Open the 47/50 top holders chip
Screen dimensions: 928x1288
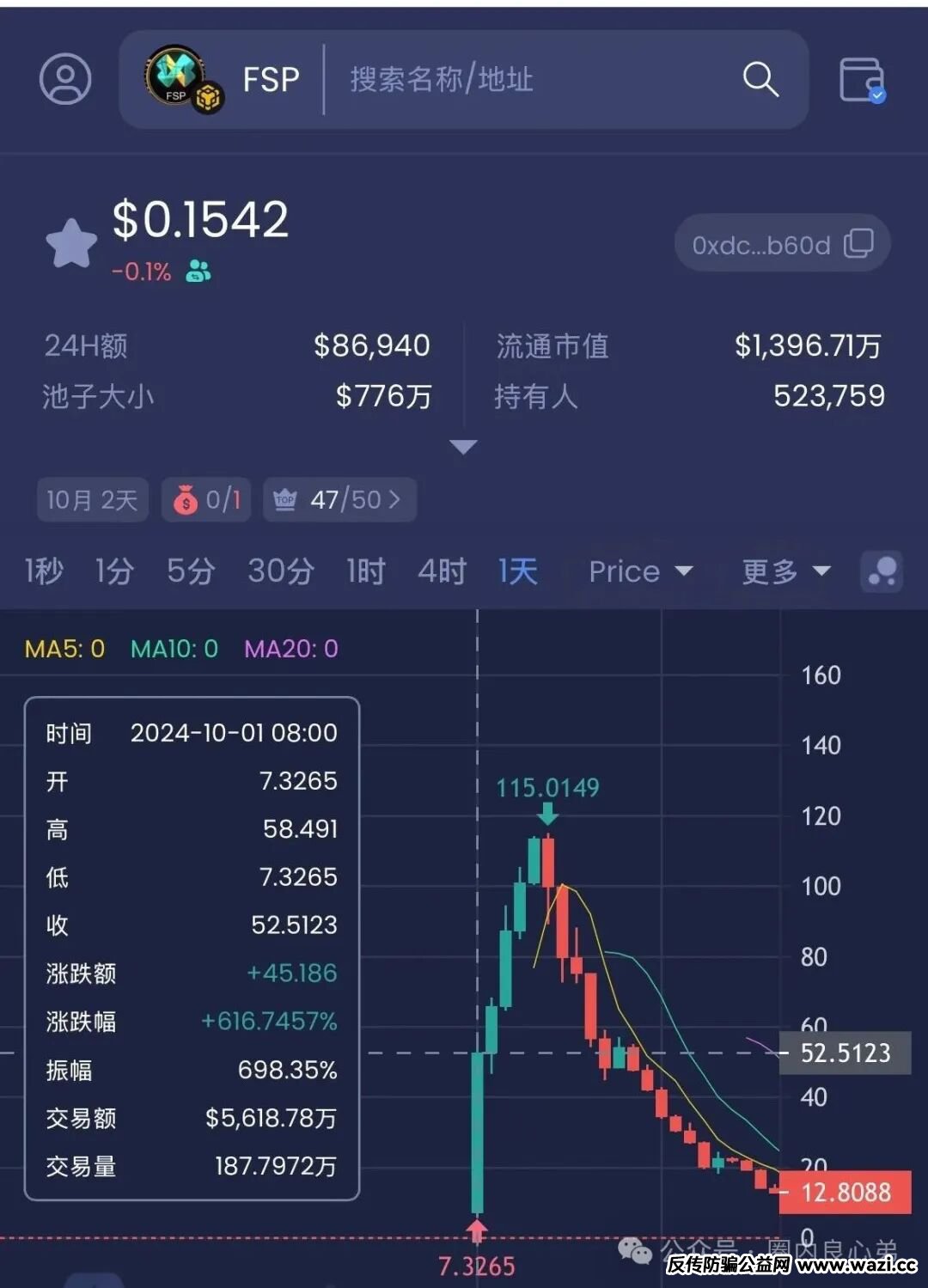pos(339,499)
